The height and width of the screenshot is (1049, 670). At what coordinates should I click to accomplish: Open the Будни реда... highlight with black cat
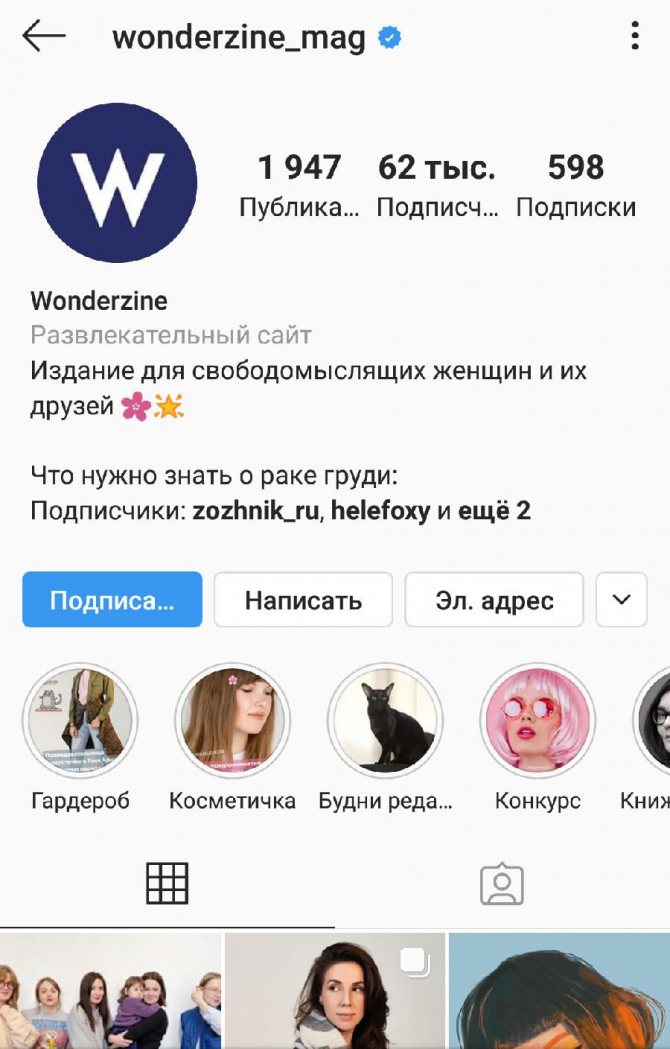(x=385, y=720)
